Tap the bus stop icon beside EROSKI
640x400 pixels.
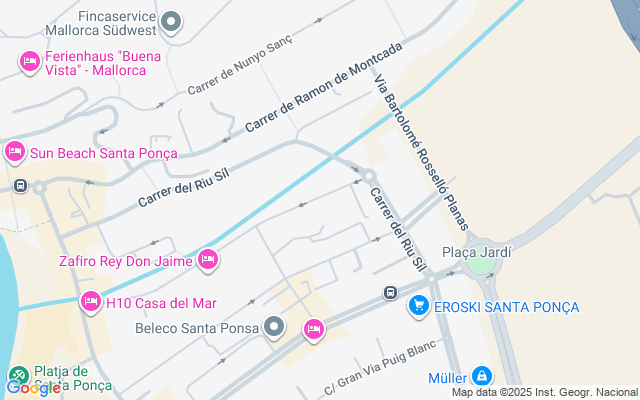tap(389, 292)
